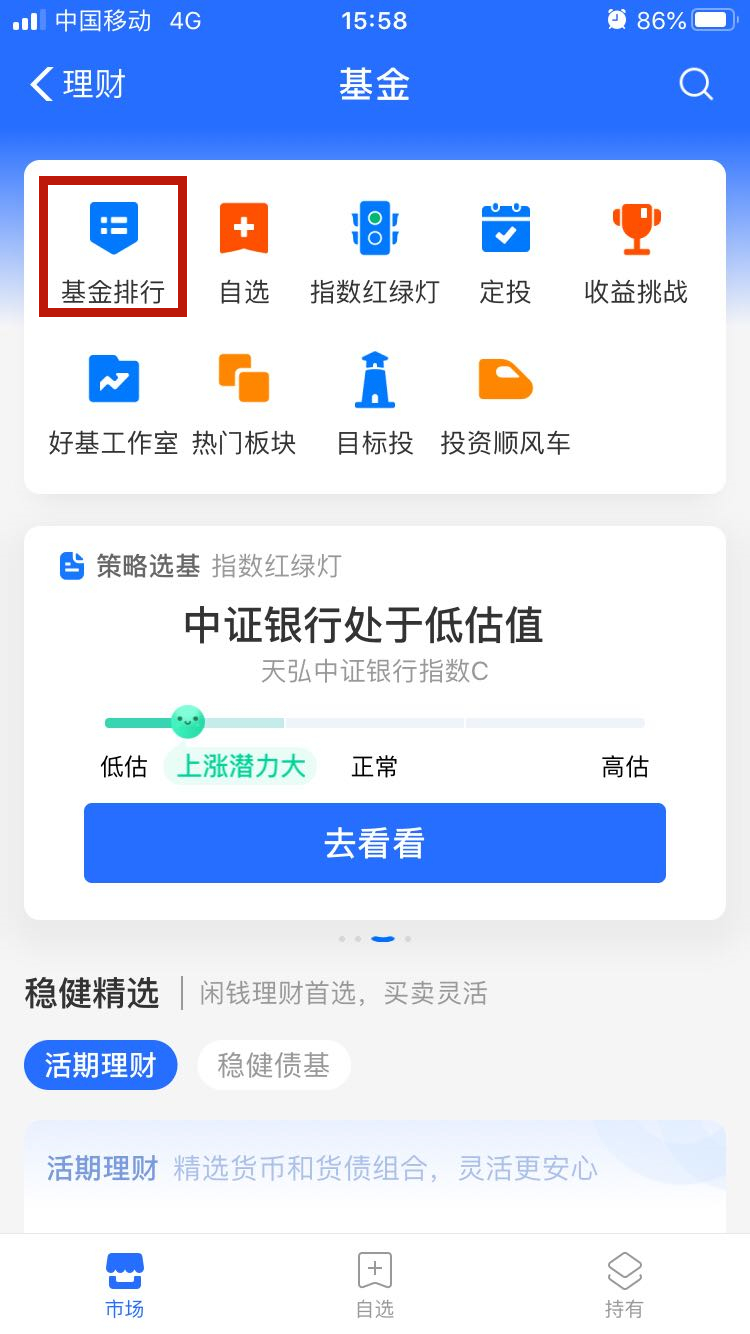Open the 基金排行 fund ranking icon
750x1334 pixels.
point(112,243)
